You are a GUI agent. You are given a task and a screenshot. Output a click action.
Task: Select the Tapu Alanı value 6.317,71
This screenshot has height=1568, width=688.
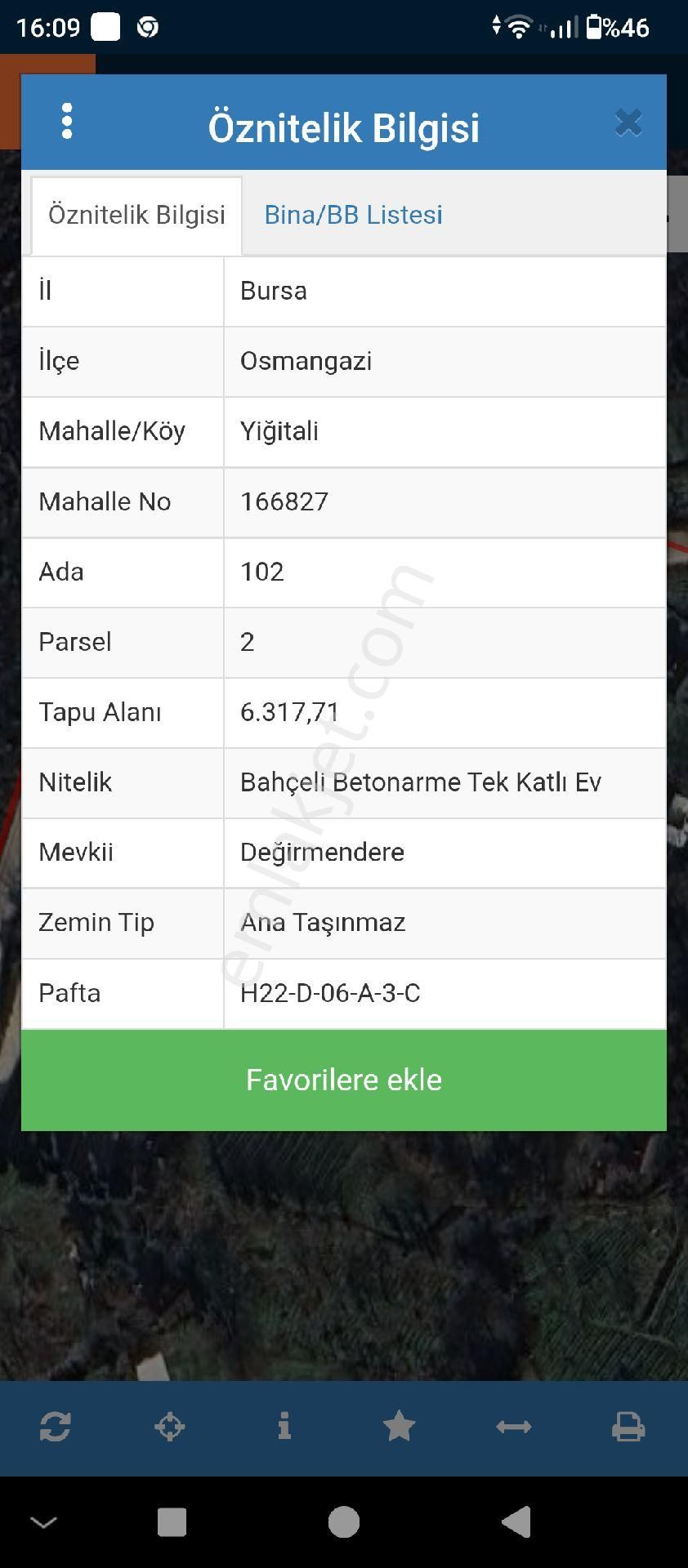289,712
